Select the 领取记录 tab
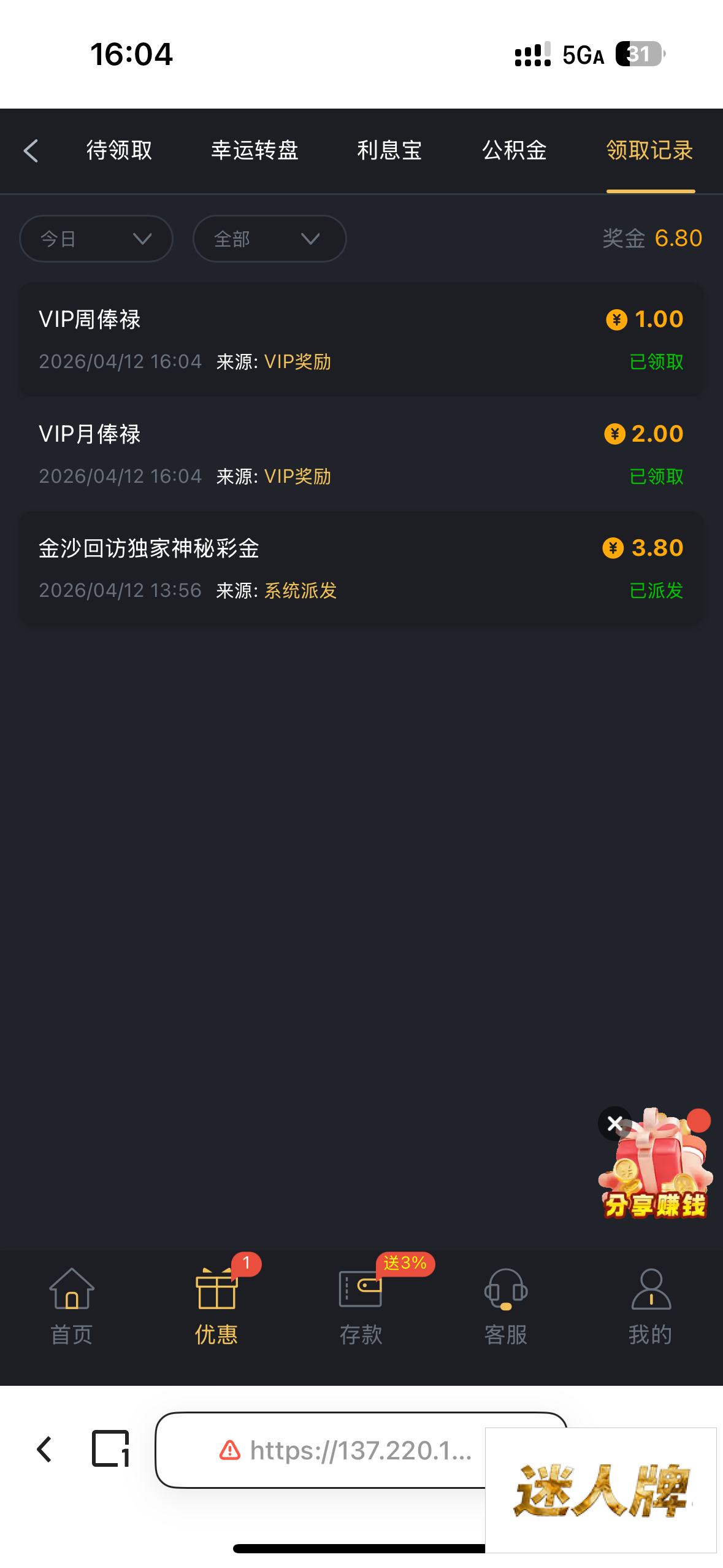723x1568 pixels. [649, 151]
